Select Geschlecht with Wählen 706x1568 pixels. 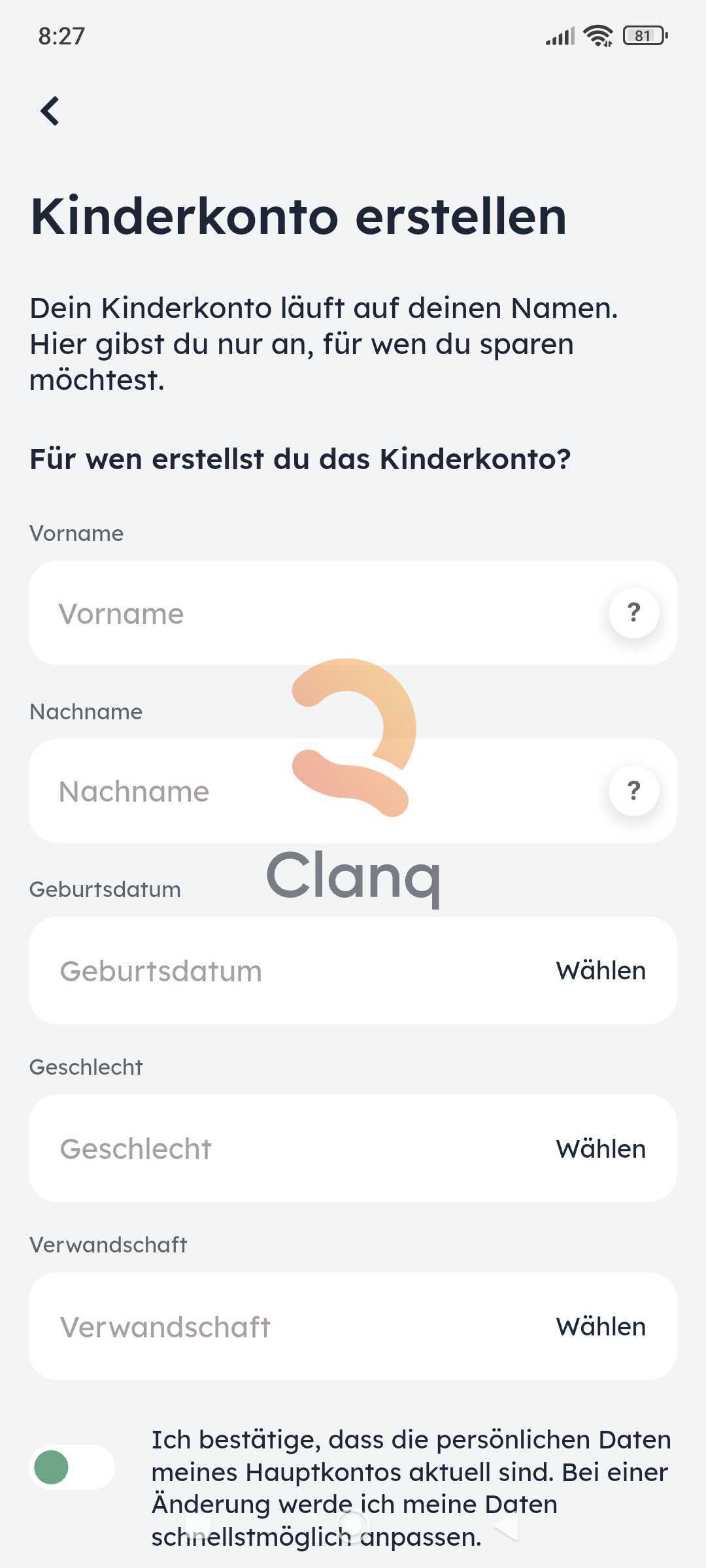tap(600, 1149)
